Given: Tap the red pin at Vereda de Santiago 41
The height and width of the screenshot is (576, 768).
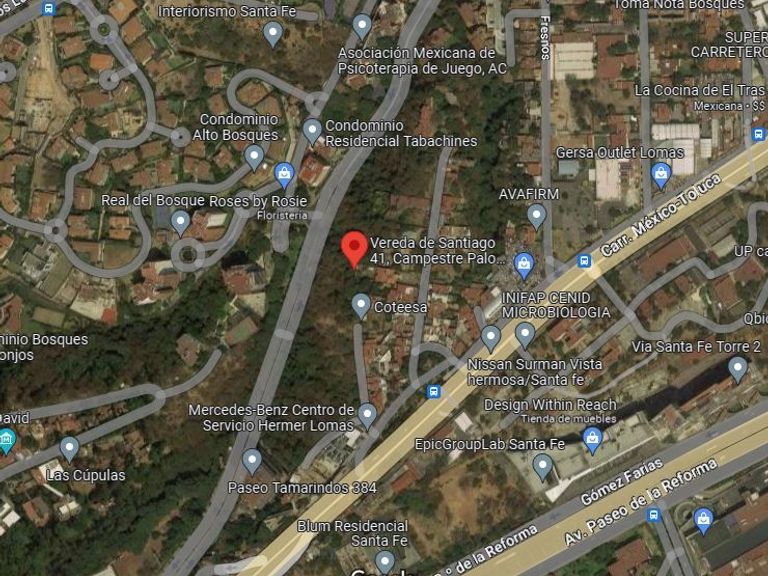Looking at the screenshot, I should click(354, 249).
